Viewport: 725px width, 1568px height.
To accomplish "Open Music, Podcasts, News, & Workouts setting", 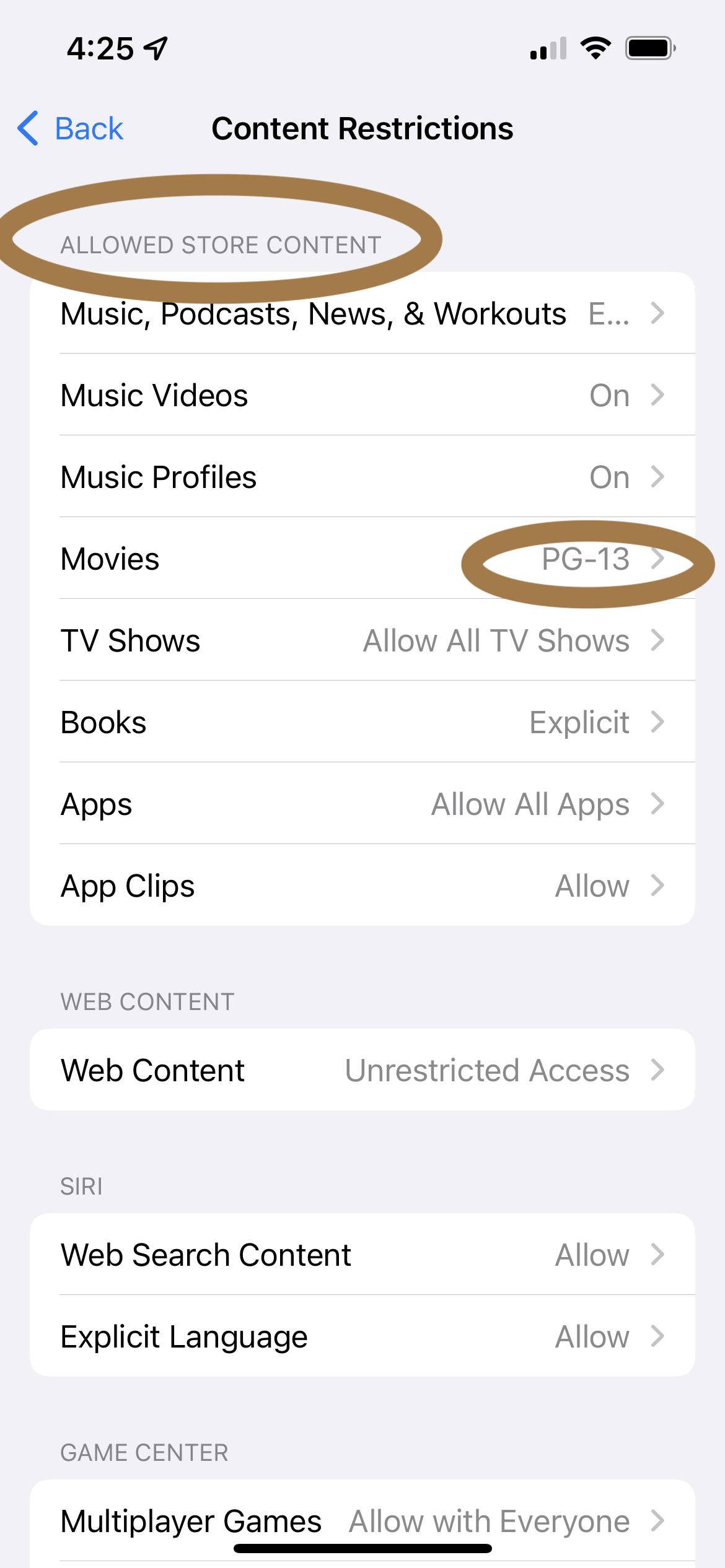I will 362,313.
